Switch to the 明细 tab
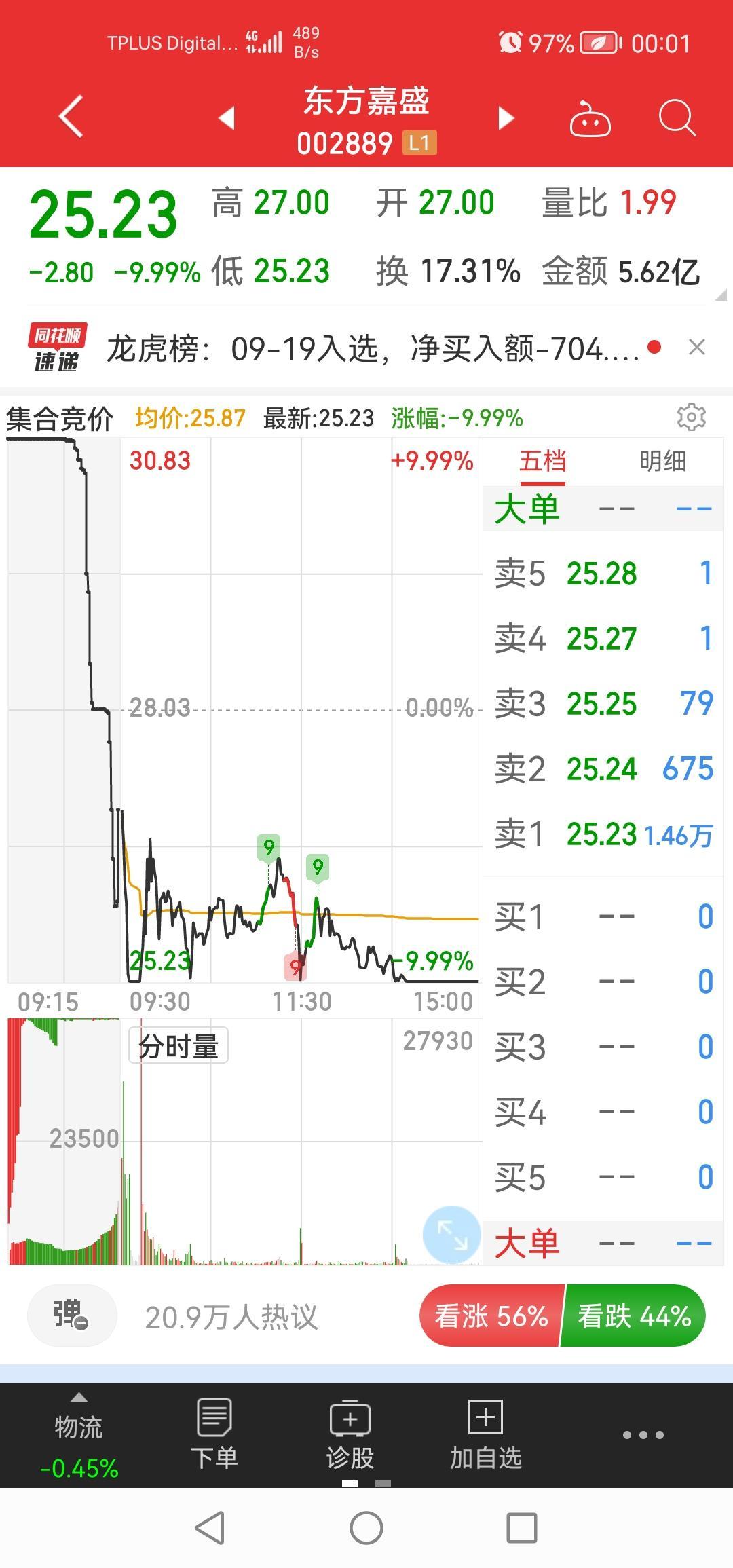 pyautogui.click(x=663, y=462)
